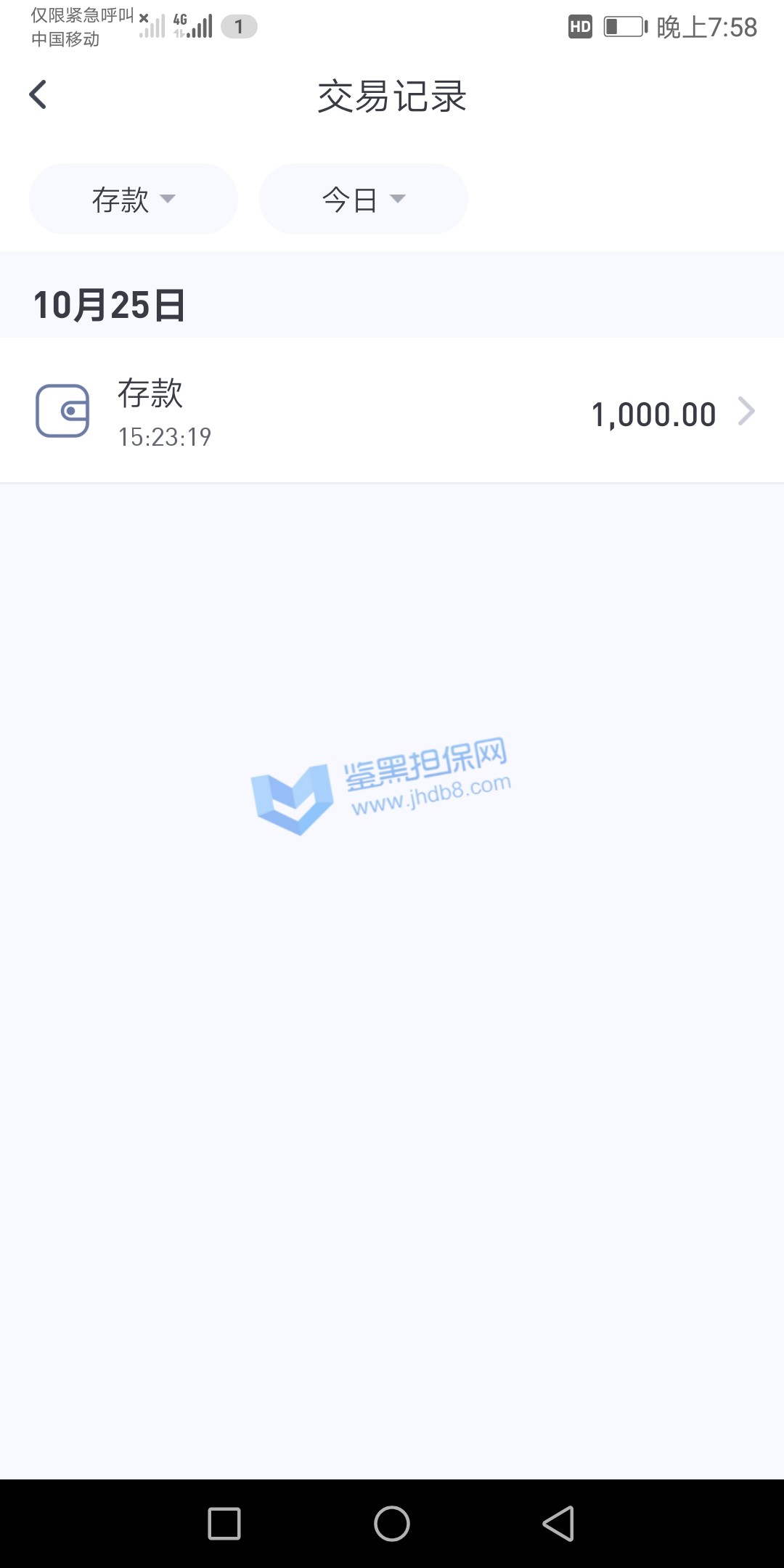Tap the system home button
The height and width of the screenshot is (1568, 784).
392,1523
